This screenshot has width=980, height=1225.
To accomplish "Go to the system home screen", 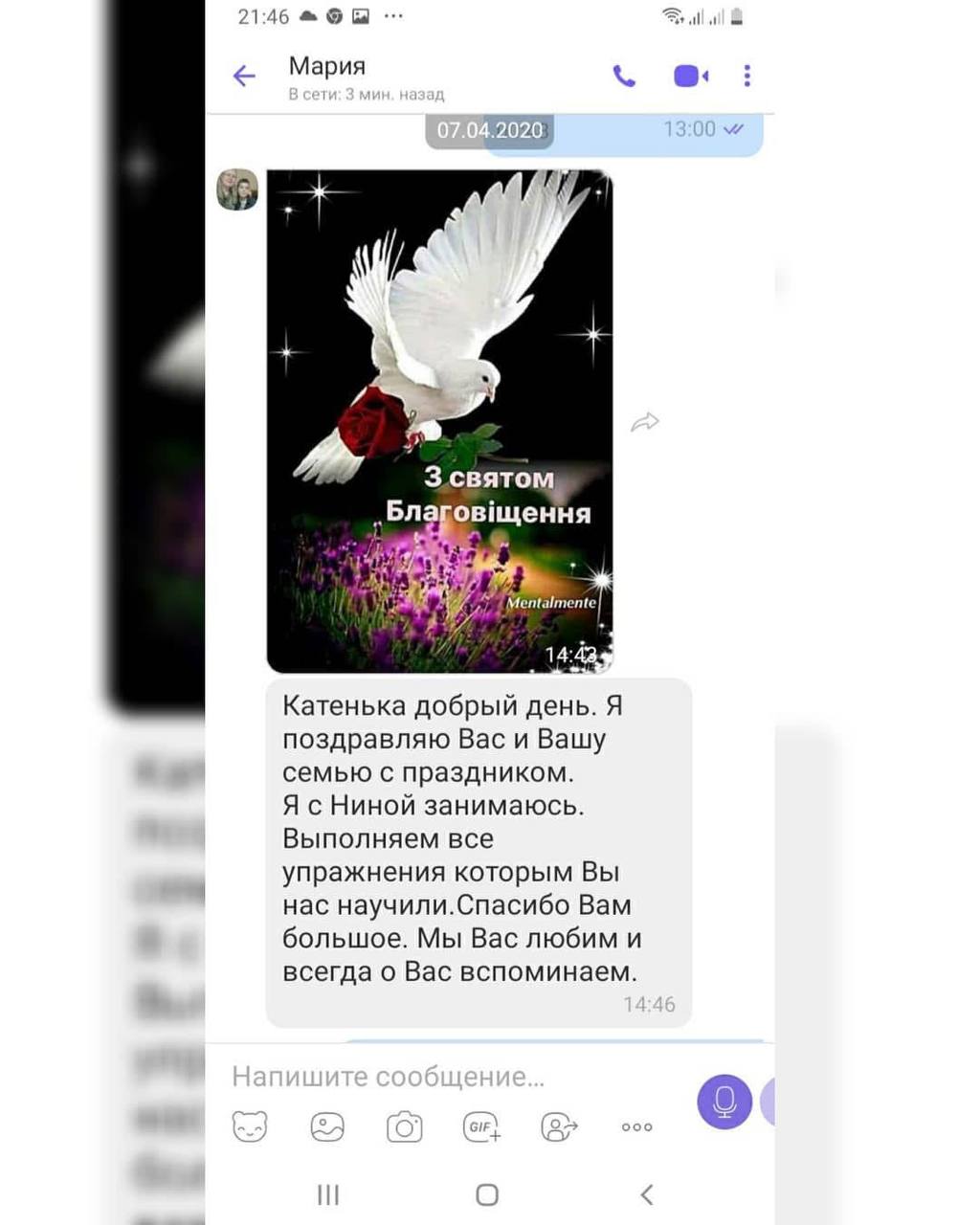I will click(487, 1194).
